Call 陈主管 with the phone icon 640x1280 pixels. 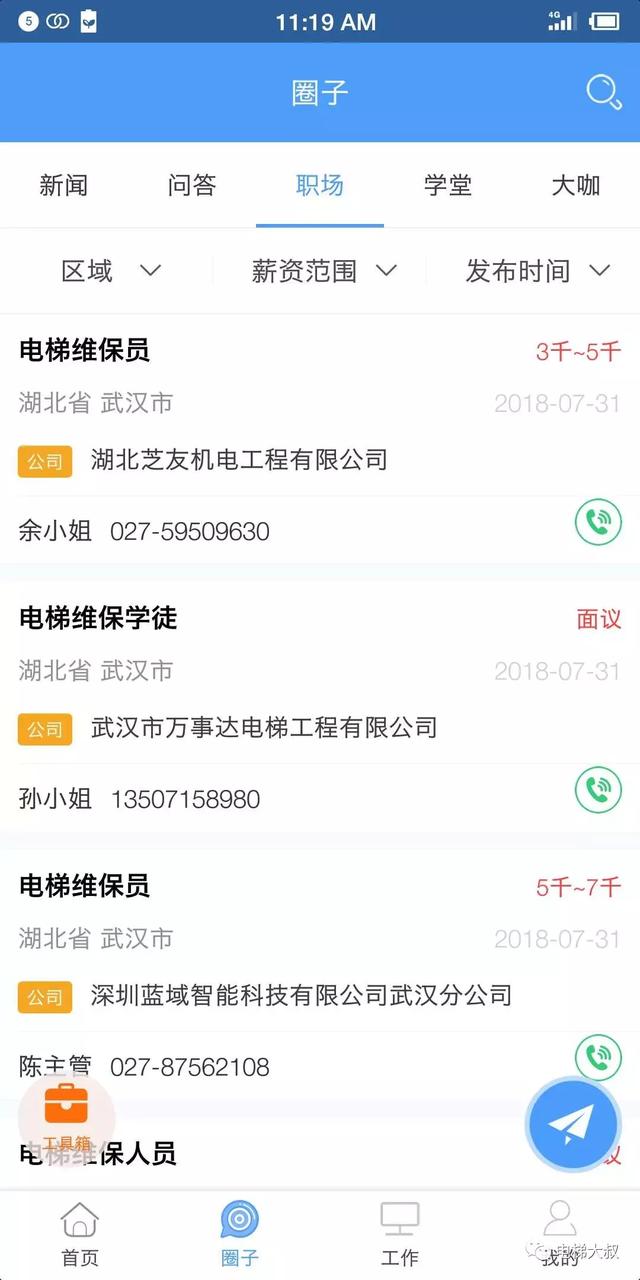[598, 1056]
